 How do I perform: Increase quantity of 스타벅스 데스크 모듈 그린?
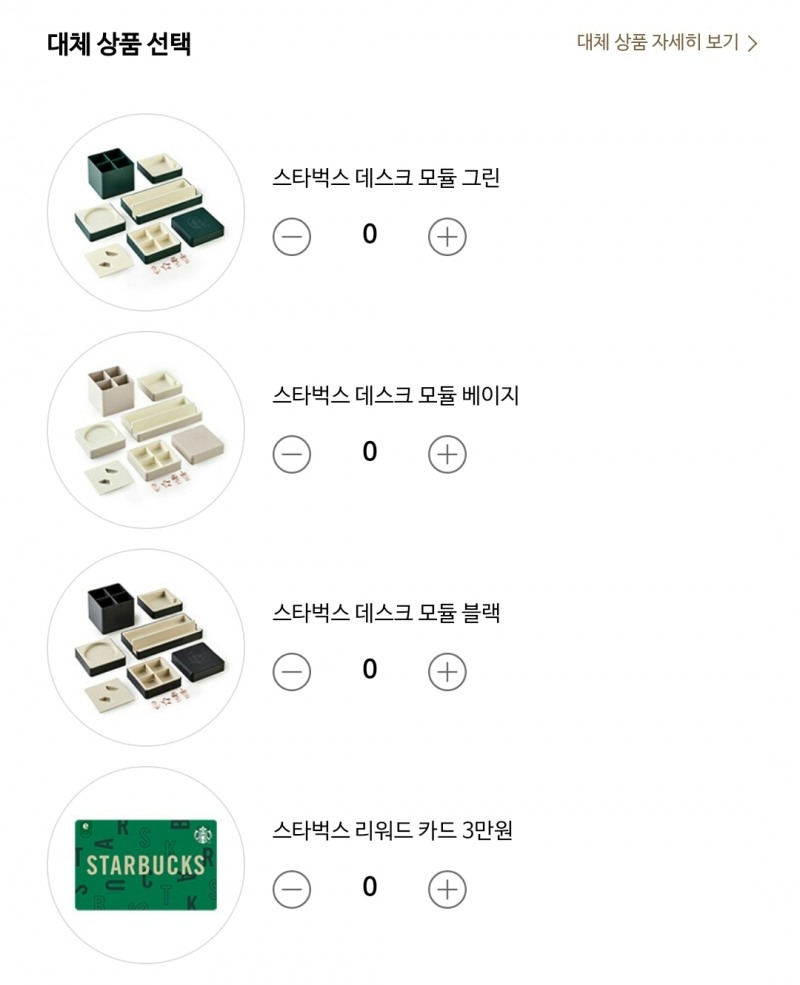pyautogui.click(x=447, y=237)
